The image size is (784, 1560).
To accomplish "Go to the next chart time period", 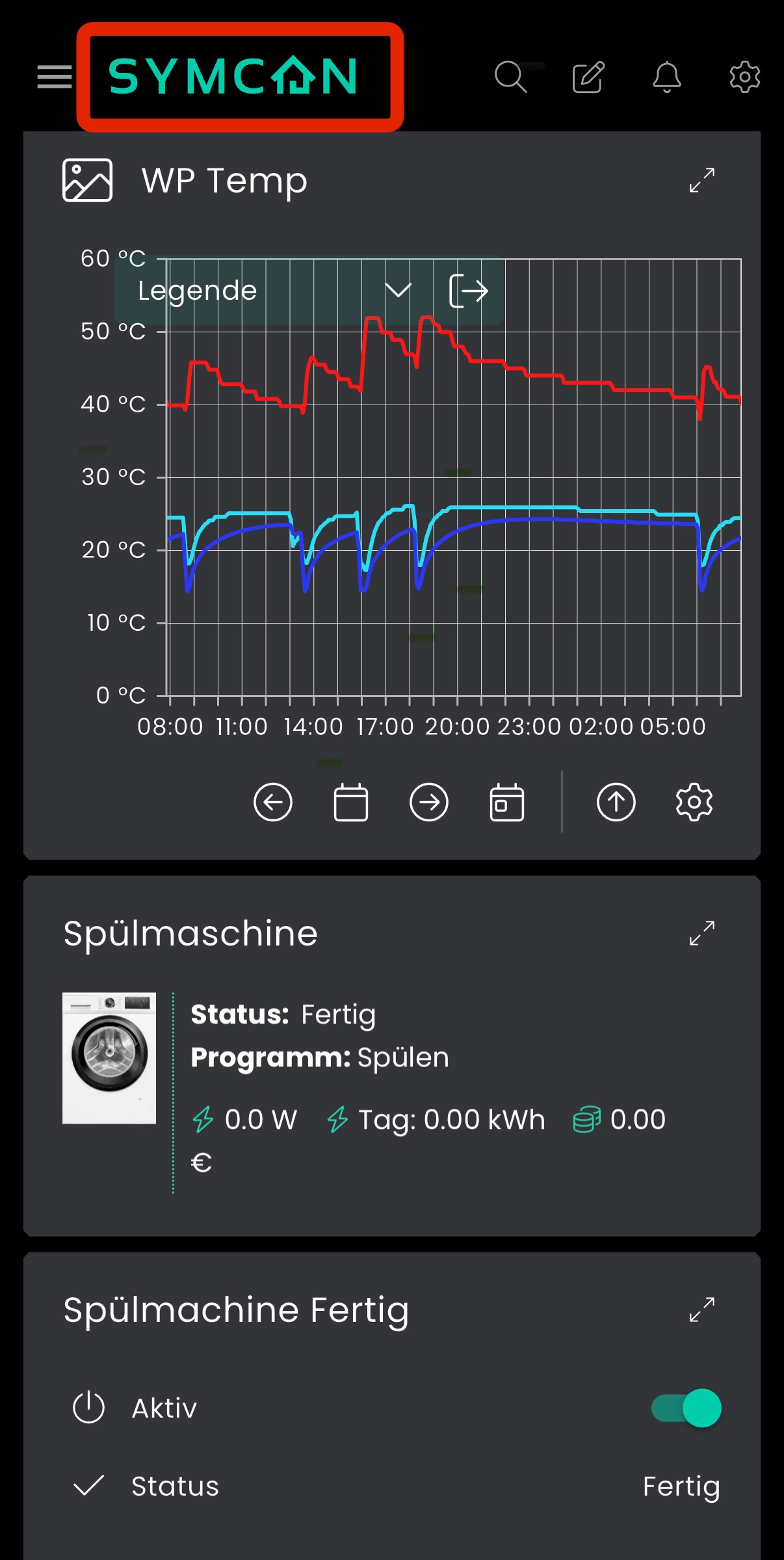I will [x=429, y=802].
